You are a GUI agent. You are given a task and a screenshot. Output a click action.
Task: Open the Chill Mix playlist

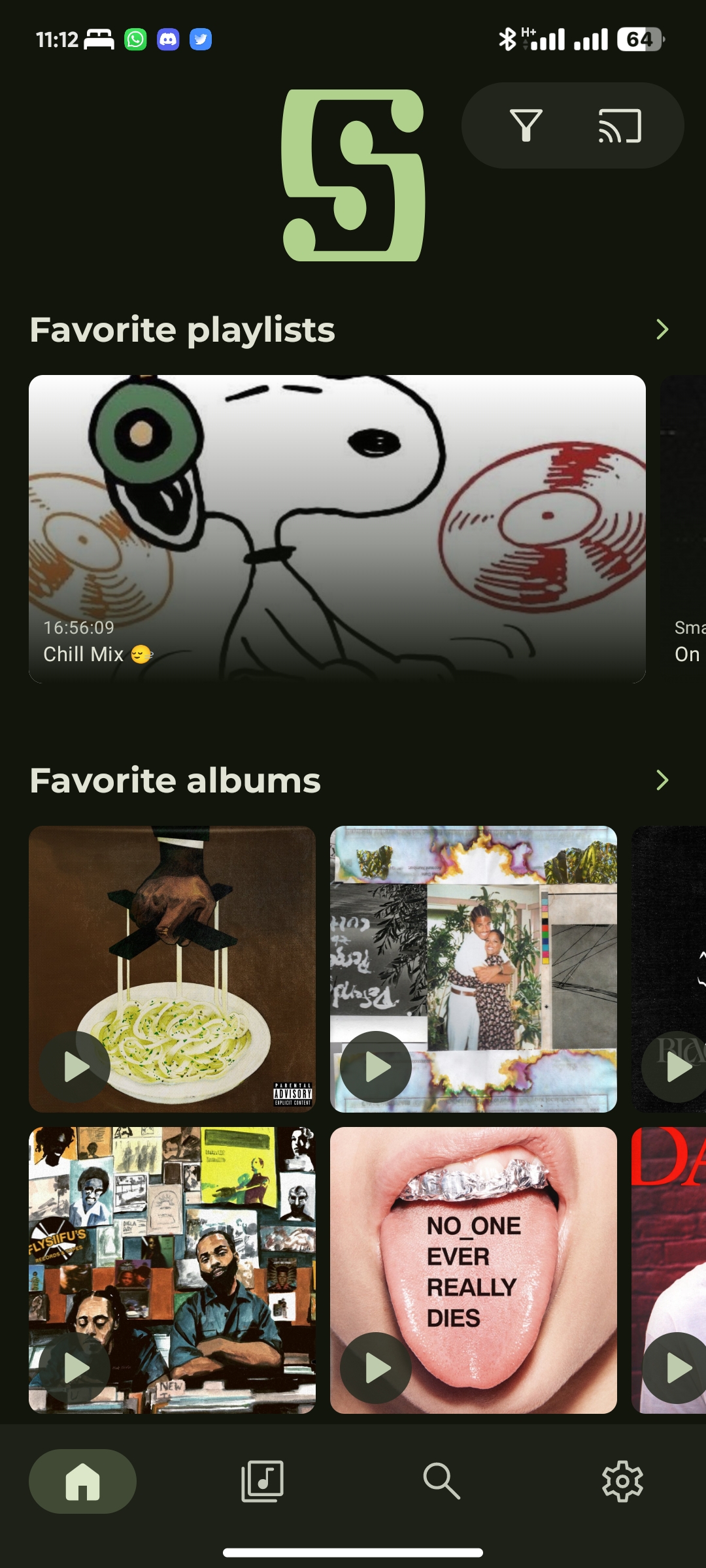337,529
